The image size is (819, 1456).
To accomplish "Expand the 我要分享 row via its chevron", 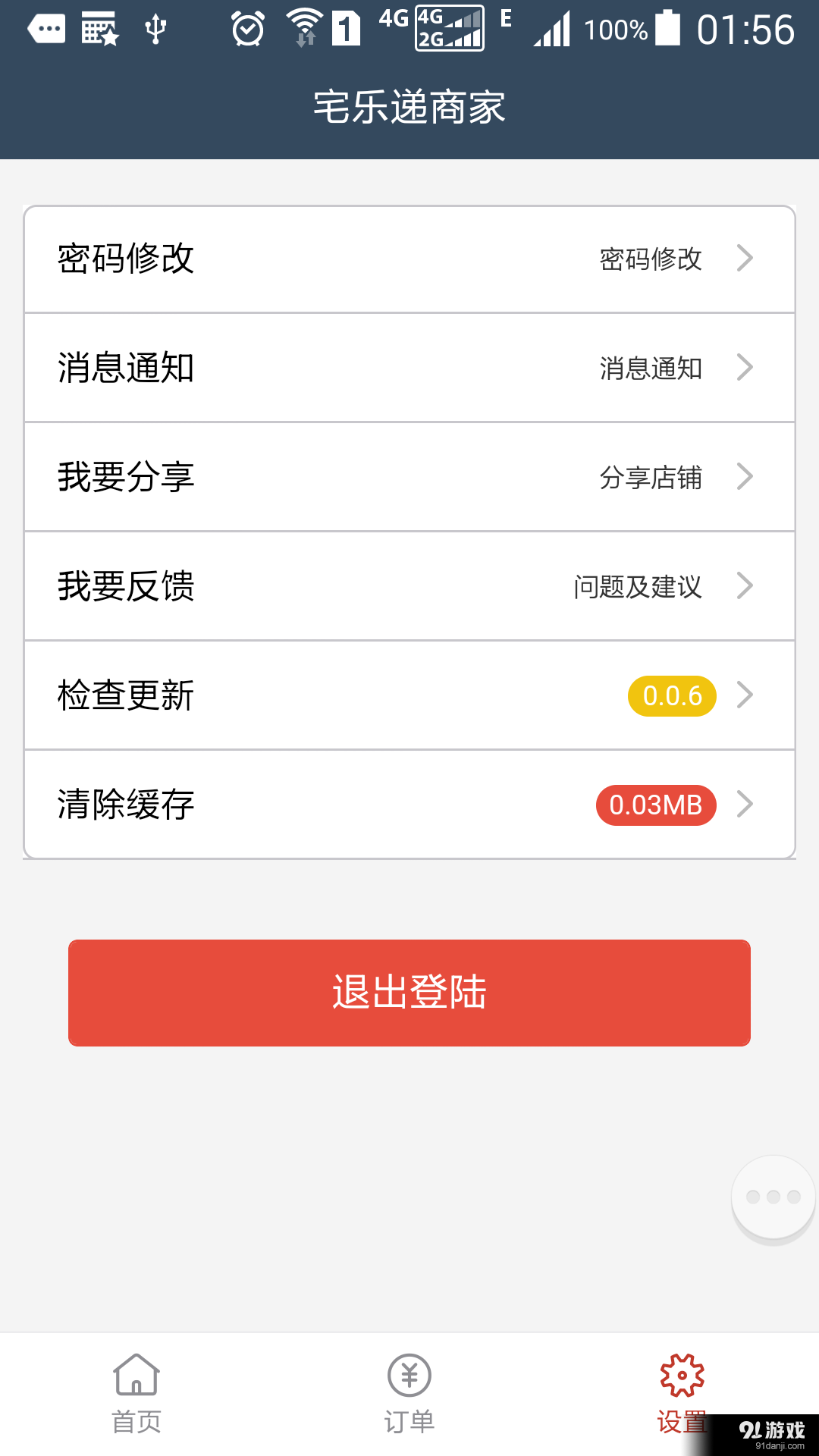I will click(x=745, y=477).
